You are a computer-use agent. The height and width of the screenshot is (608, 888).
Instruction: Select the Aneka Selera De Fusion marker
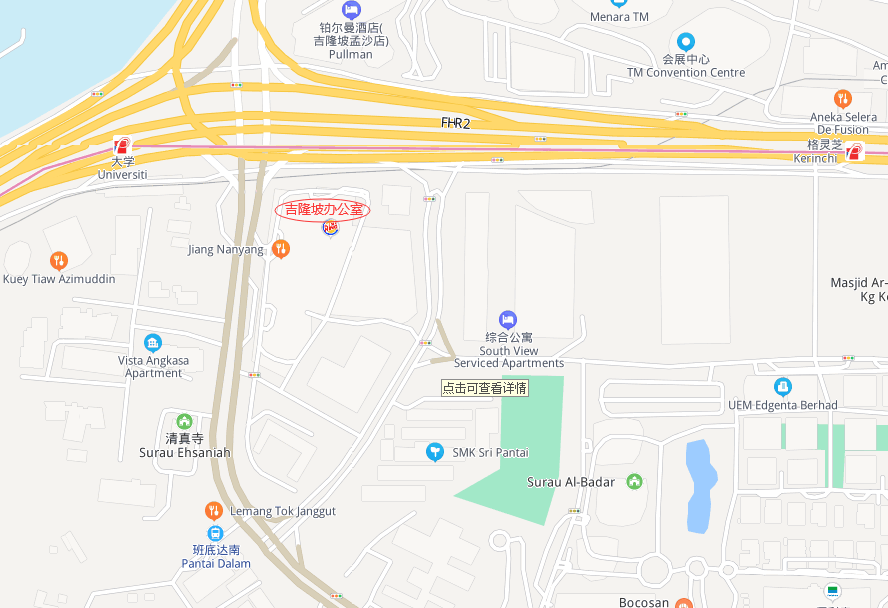[x=842, y=99]
